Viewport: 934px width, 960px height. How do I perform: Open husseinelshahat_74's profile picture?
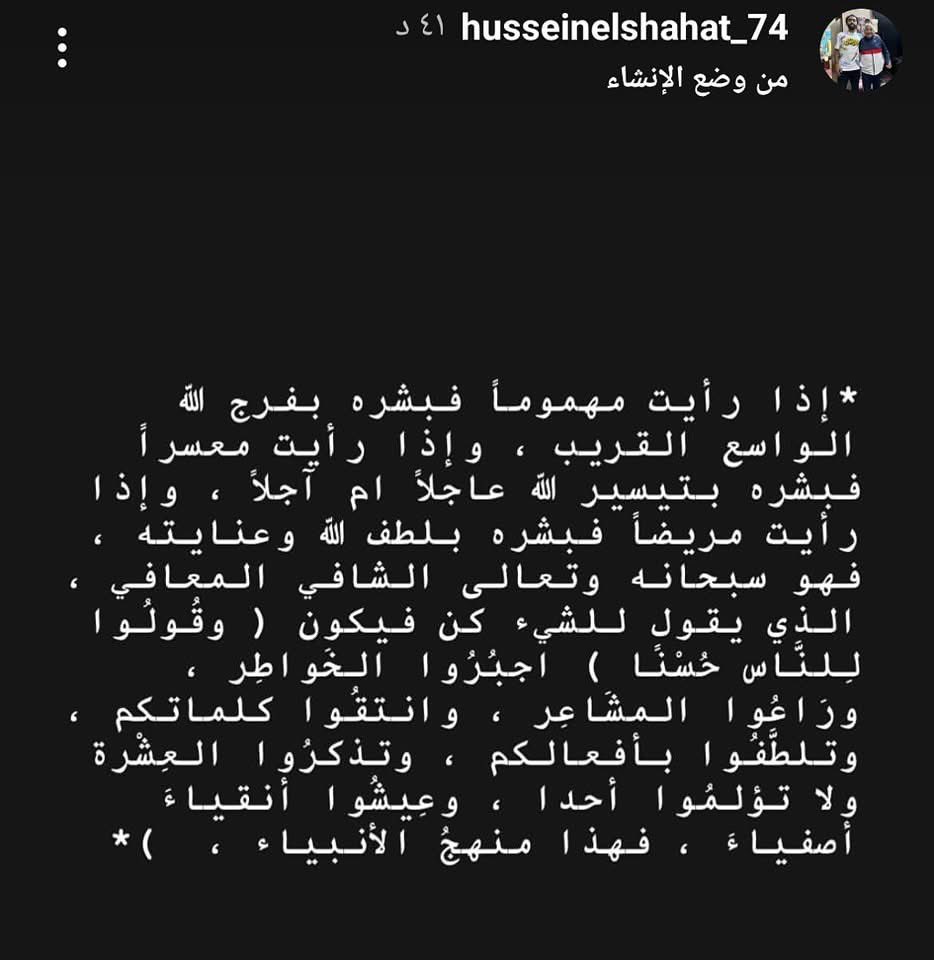(861, 50)
